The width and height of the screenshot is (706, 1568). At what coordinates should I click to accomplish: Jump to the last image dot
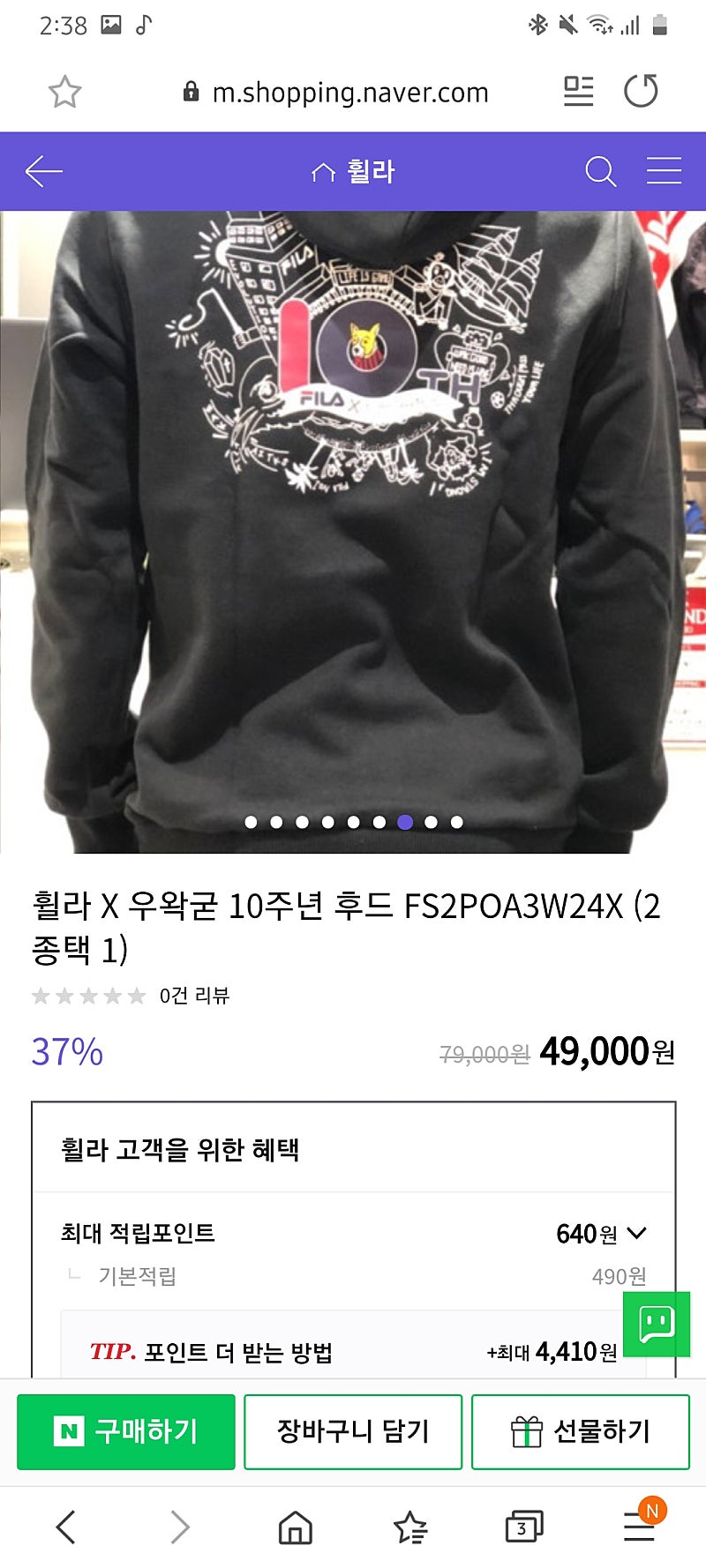coord(456,822)
